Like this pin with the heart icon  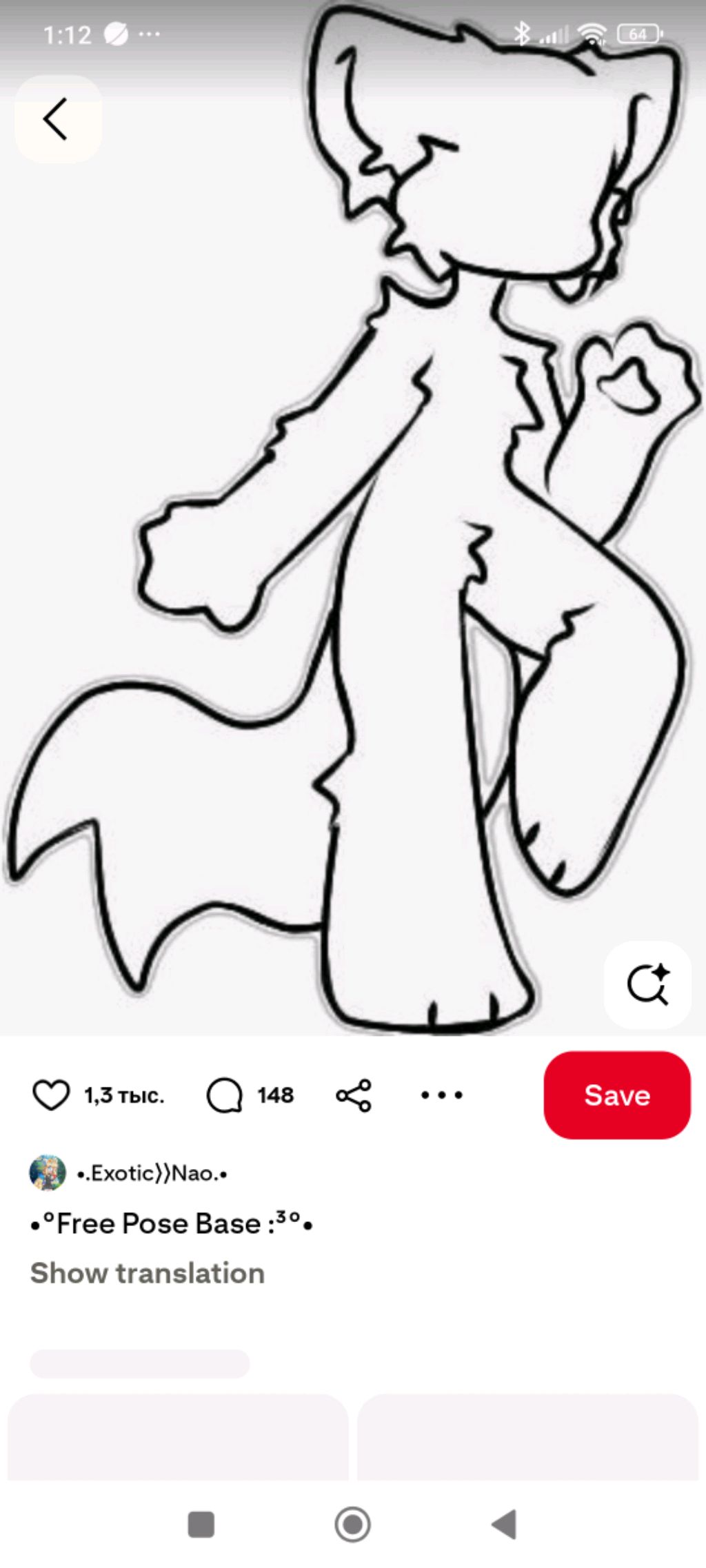click(x=51, y=1094)
